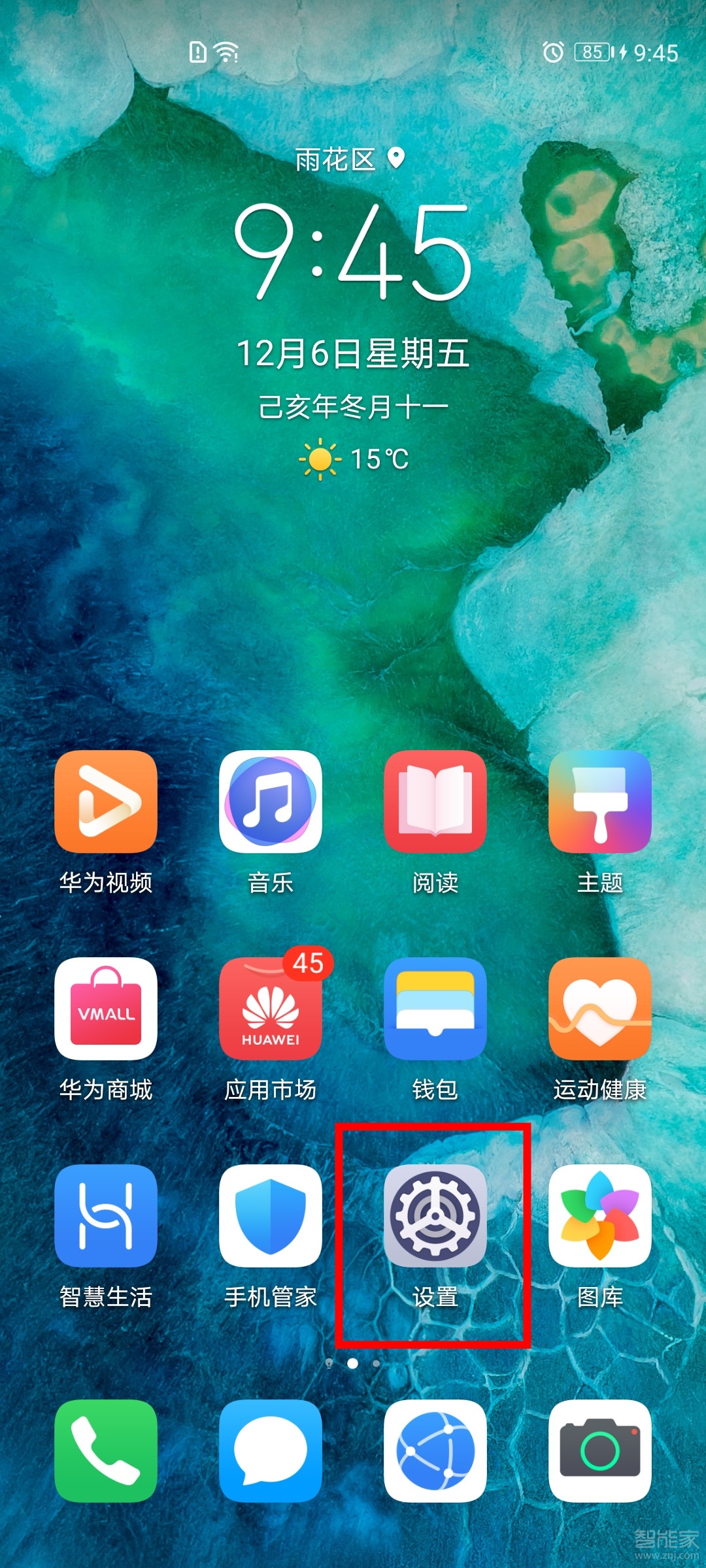This screenshot has width=706, height=1568.
Task: Tap the 9:45 clock widget
Action: coord(353,252)
